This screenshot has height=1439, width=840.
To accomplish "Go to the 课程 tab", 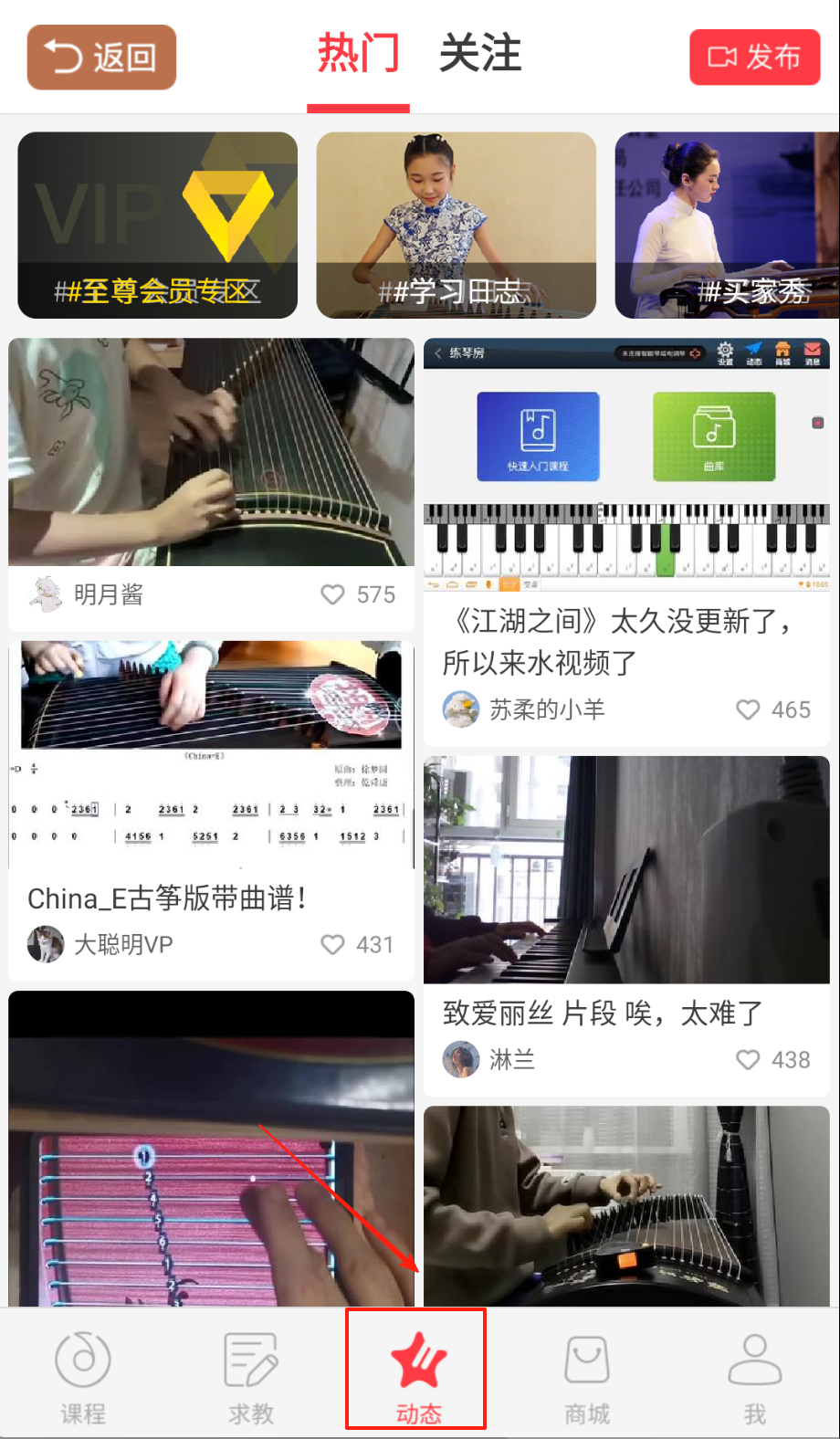I will pyautogui.click(x=83, y=1377).
